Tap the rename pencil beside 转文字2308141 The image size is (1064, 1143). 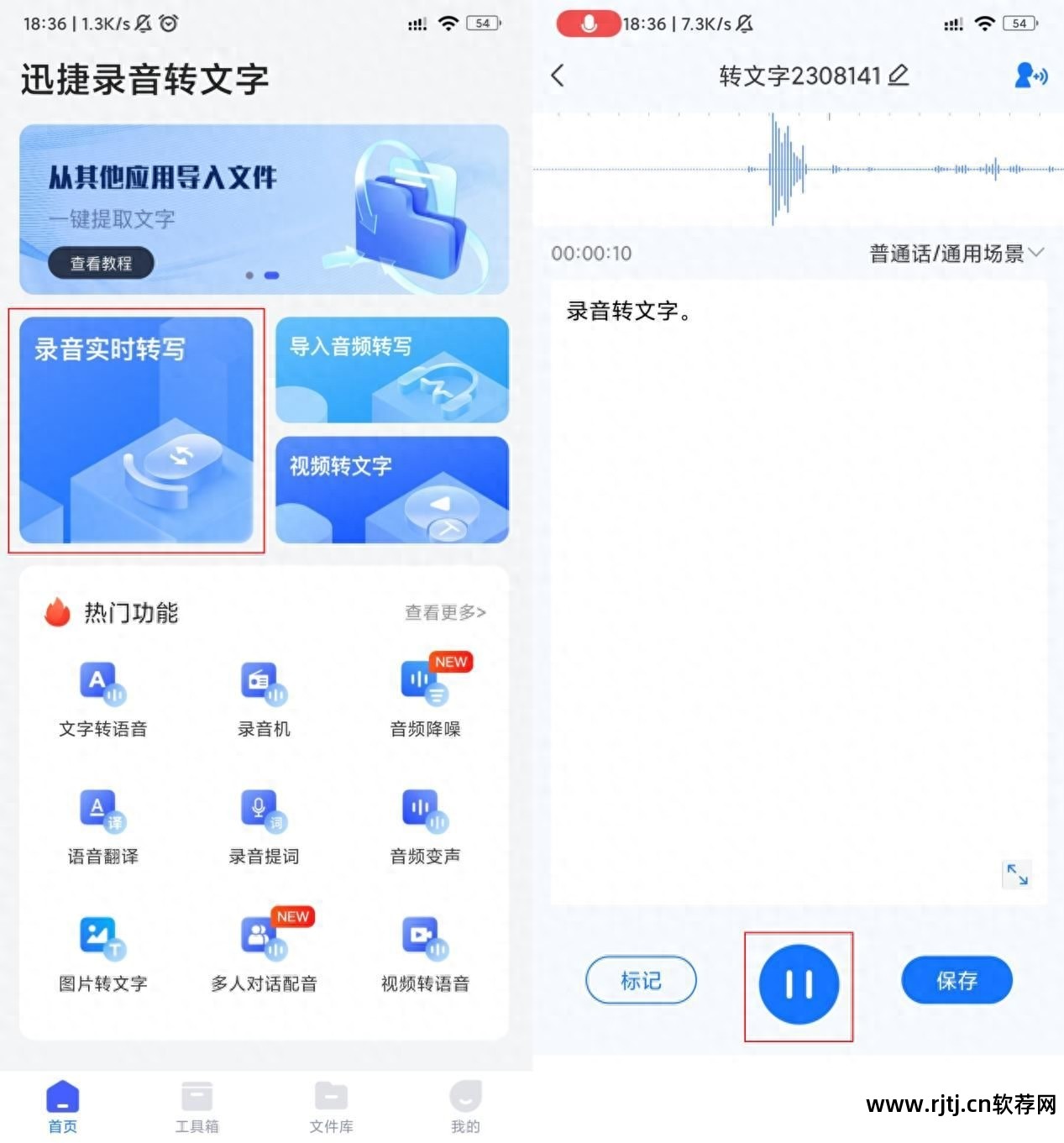(x=898, y=76)
